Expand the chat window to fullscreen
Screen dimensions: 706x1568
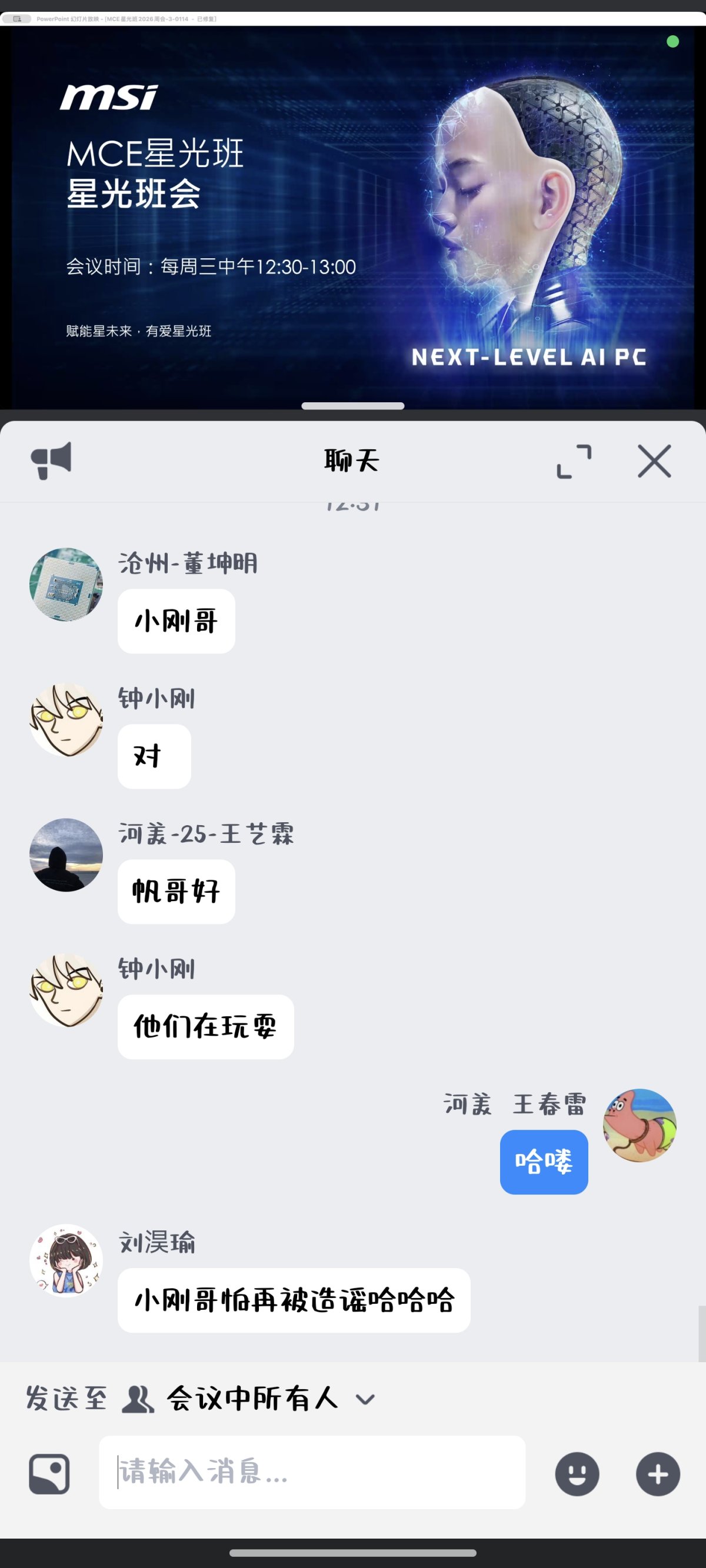pos(575,461)
